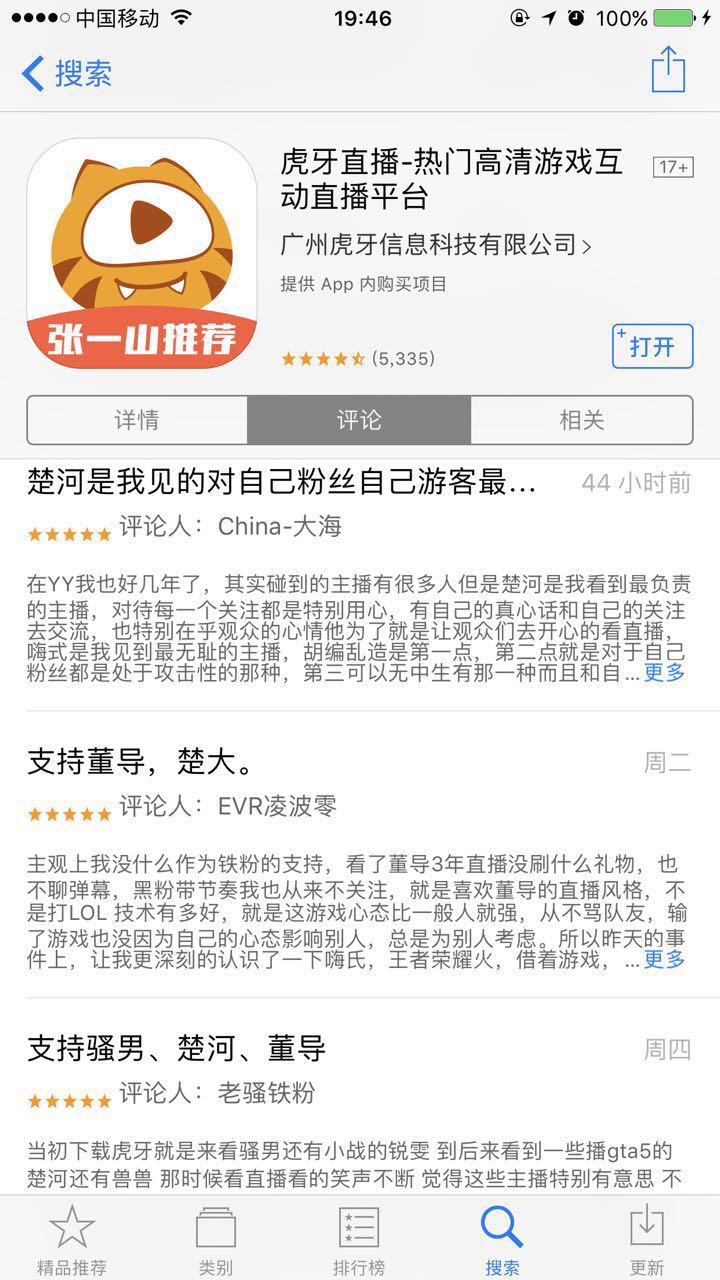Expand 更多 in EVR凌波零's review
This screenshot has height=1280, width=720.
point(664,960)
